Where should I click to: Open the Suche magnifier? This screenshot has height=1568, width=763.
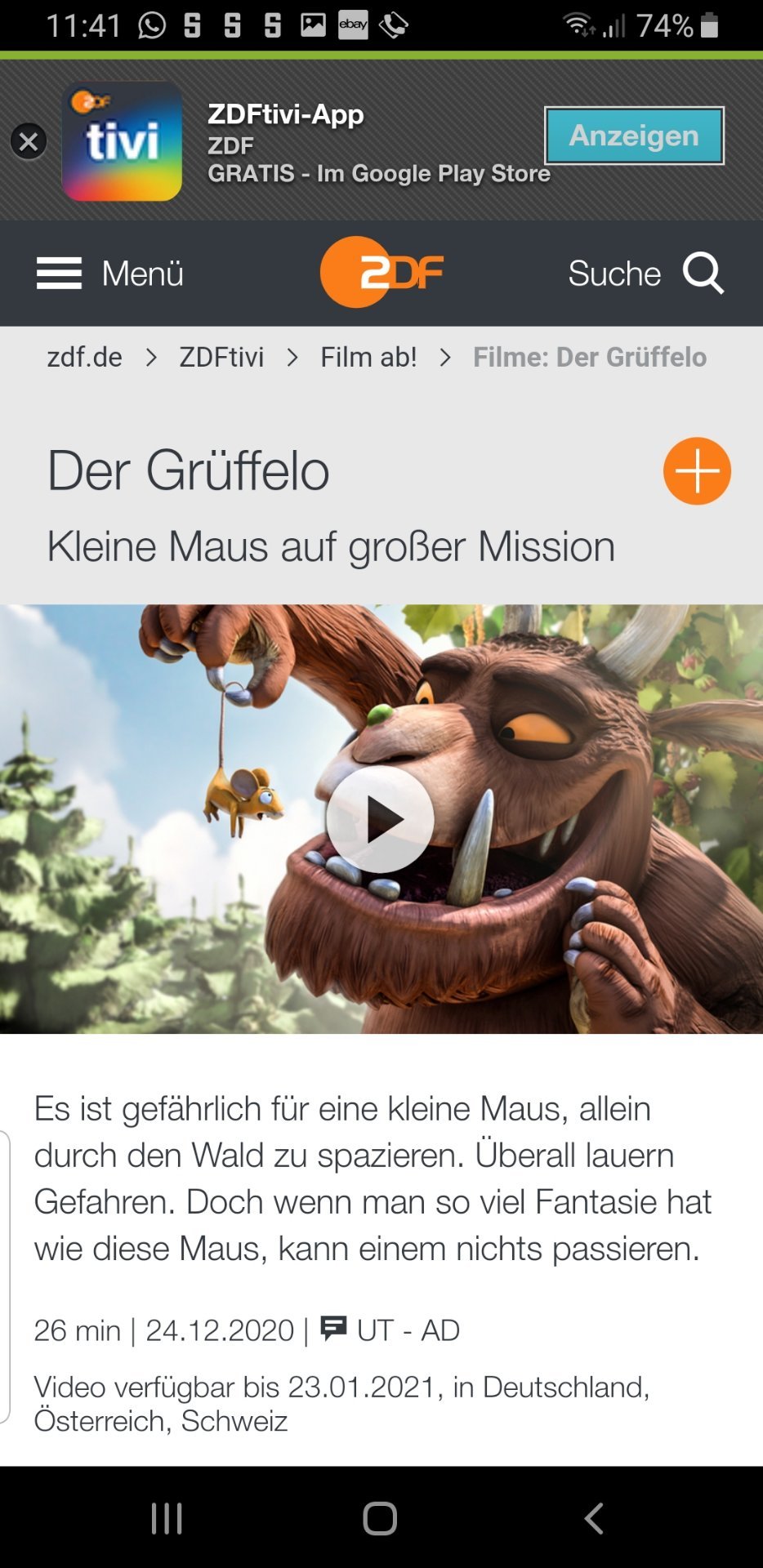tap(645, 274)
